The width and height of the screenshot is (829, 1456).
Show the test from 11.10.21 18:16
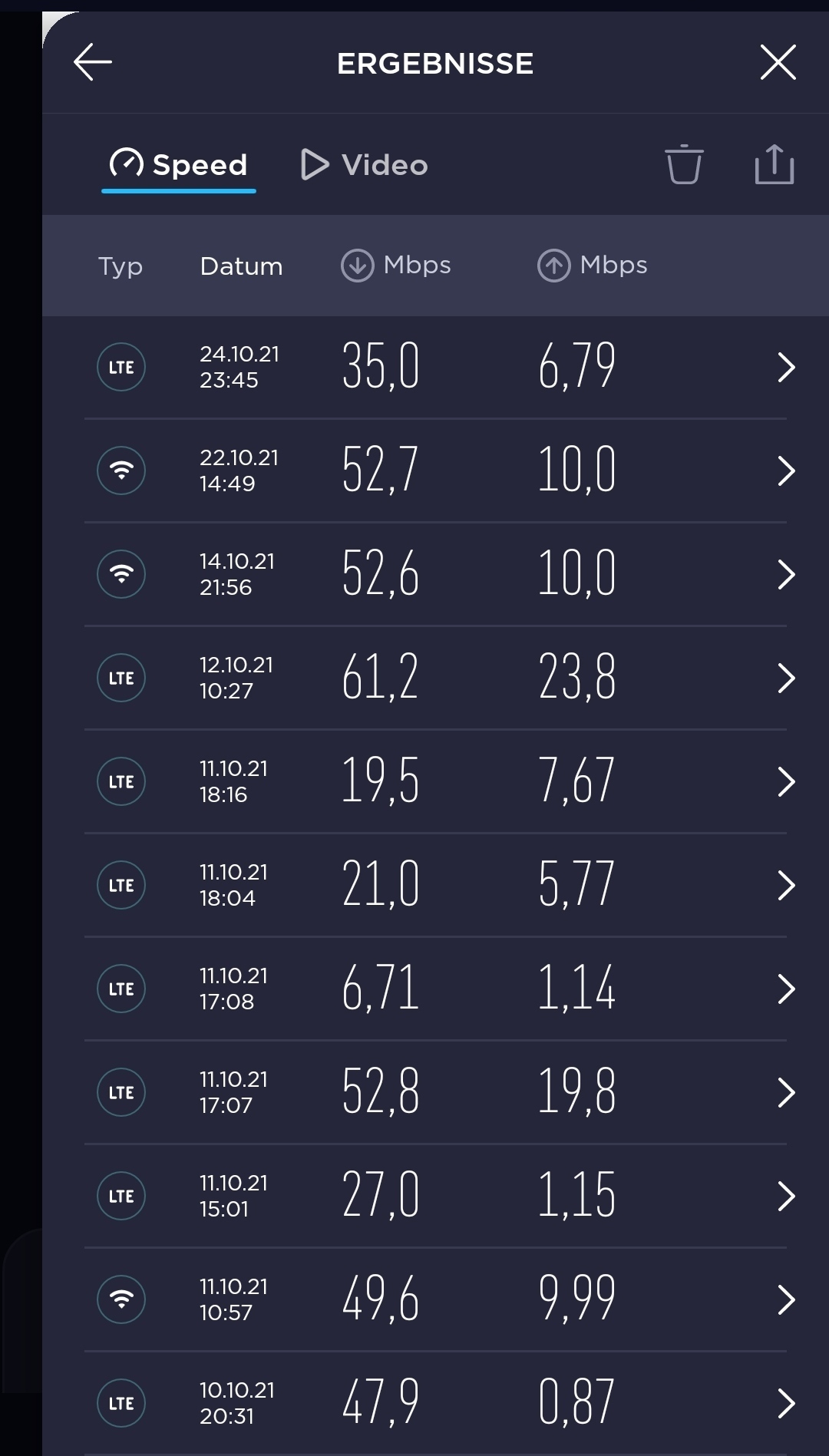click(435, 781)
